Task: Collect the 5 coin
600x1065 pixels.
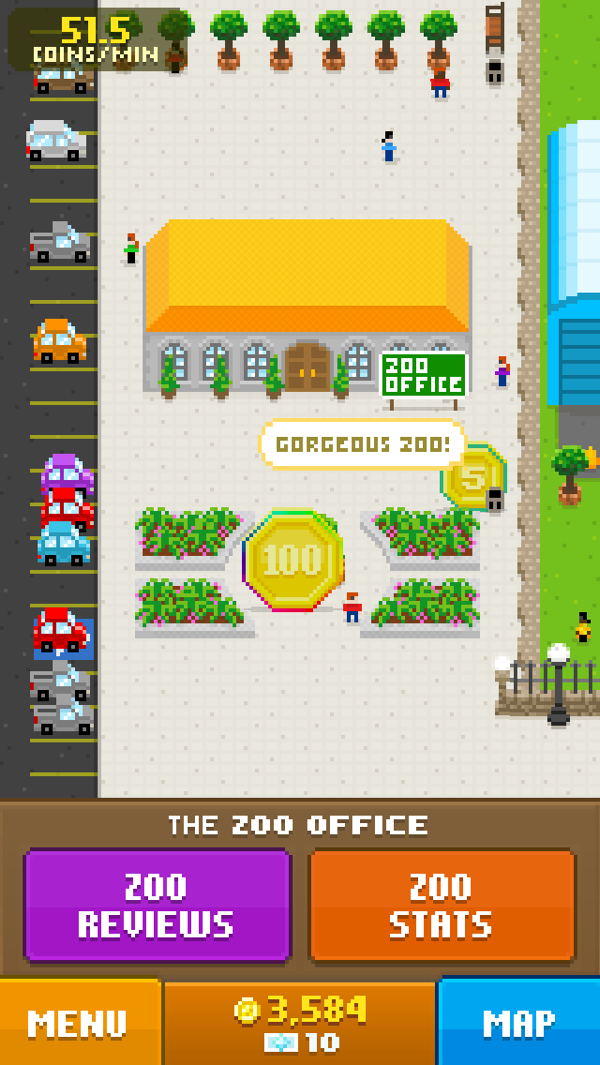Action: pyautogui.click(x=471, y=475)
